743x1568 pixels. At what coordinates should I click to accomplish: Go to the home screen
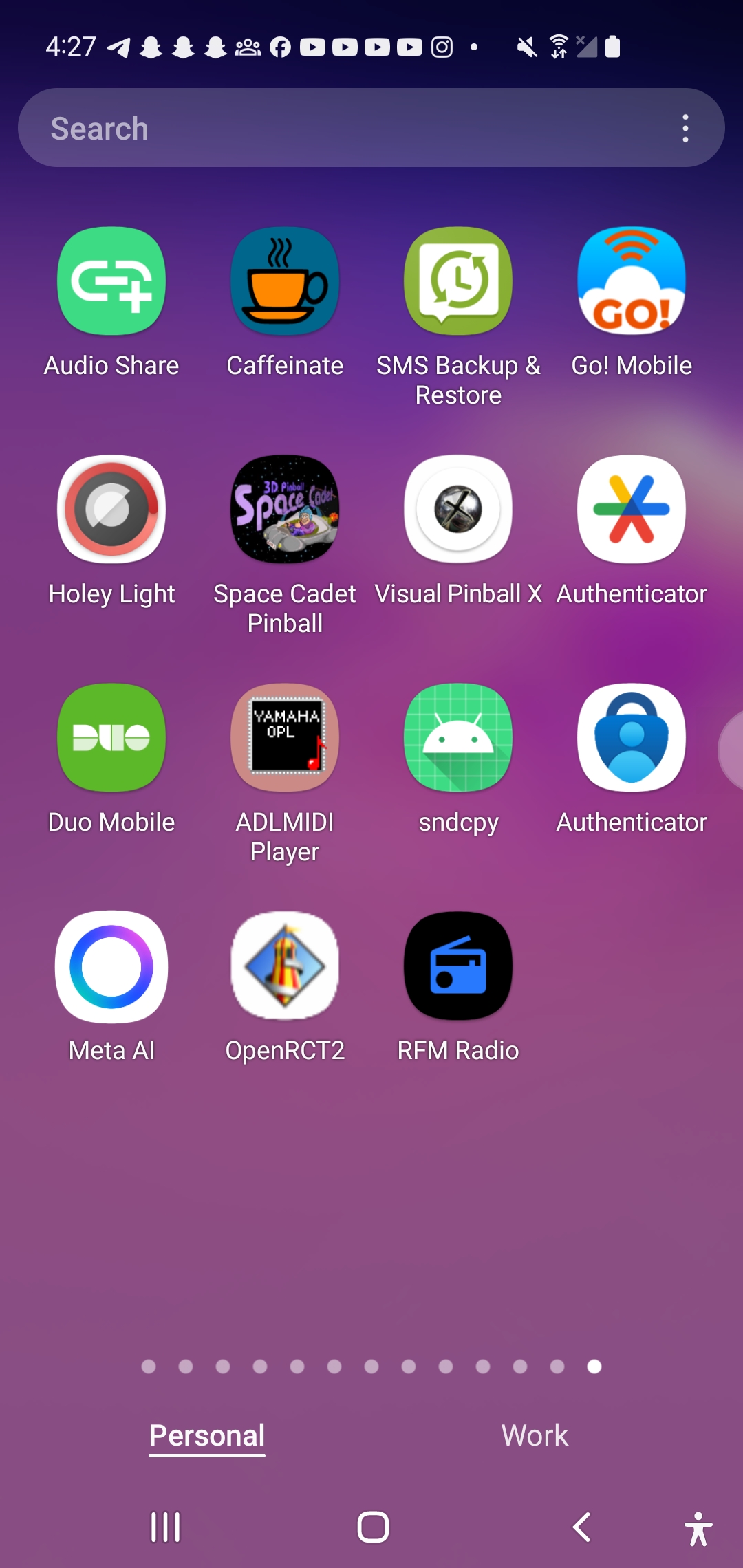373,1527
